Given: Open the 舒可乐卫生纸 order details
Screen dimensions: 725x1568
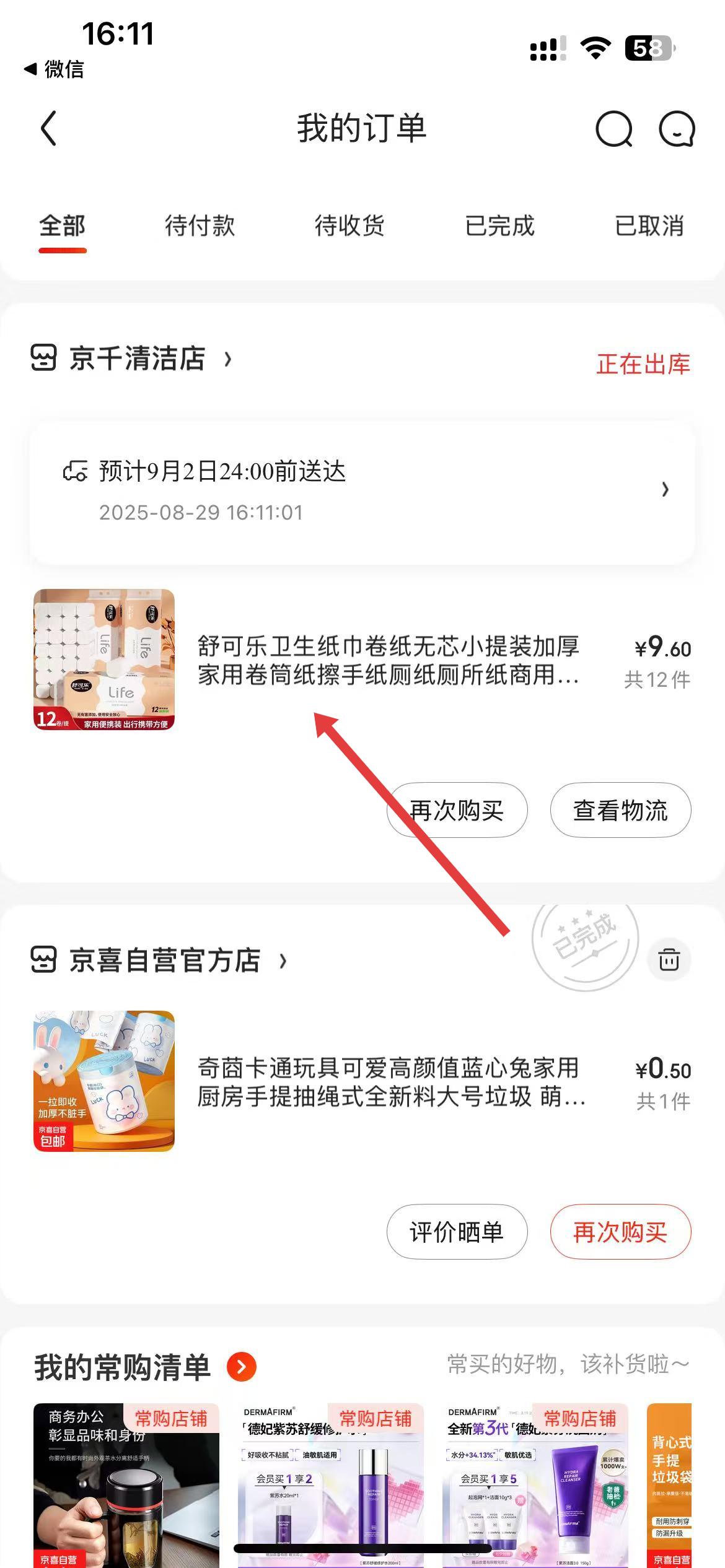Looking at the screenshot, I should tap(388, 660).
